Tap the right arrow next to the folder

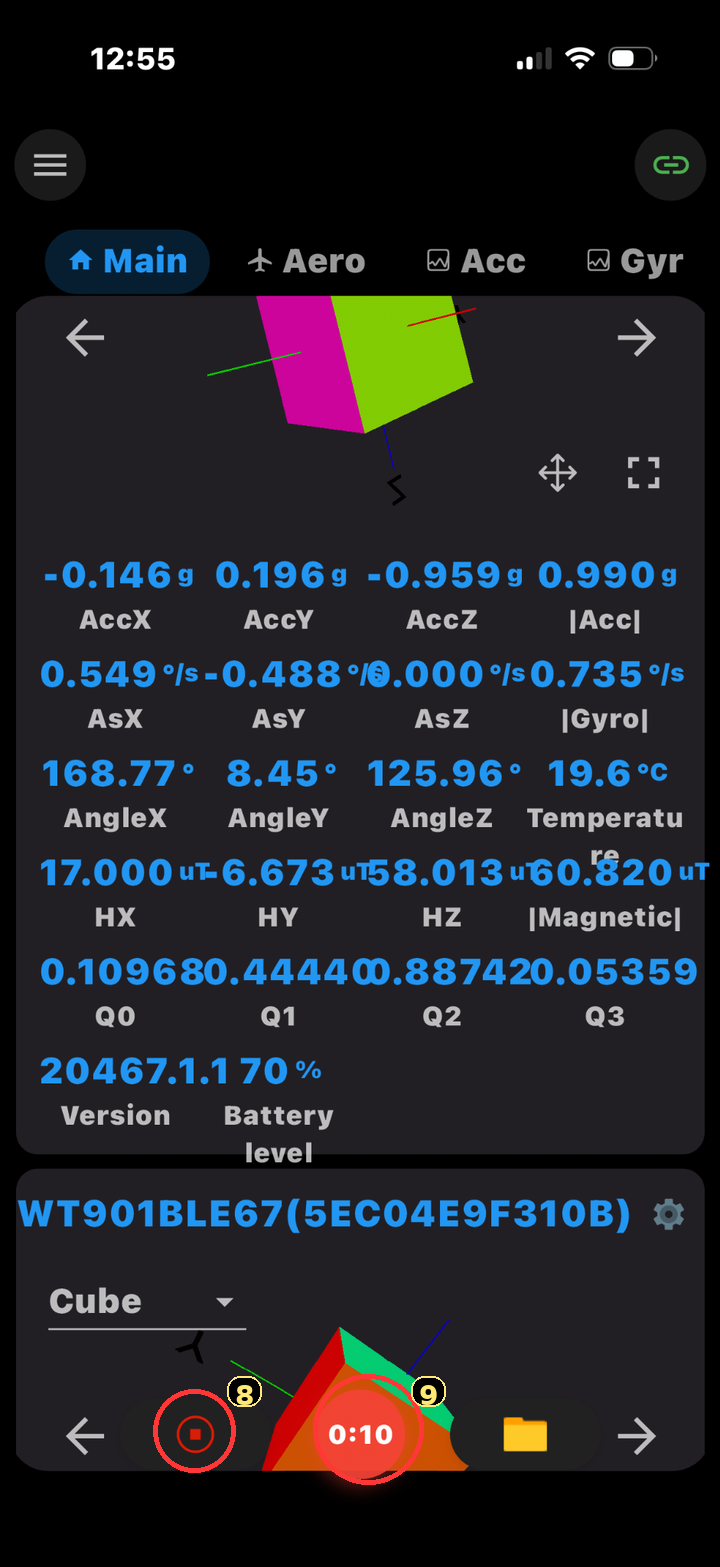(x=636, y=1437)
